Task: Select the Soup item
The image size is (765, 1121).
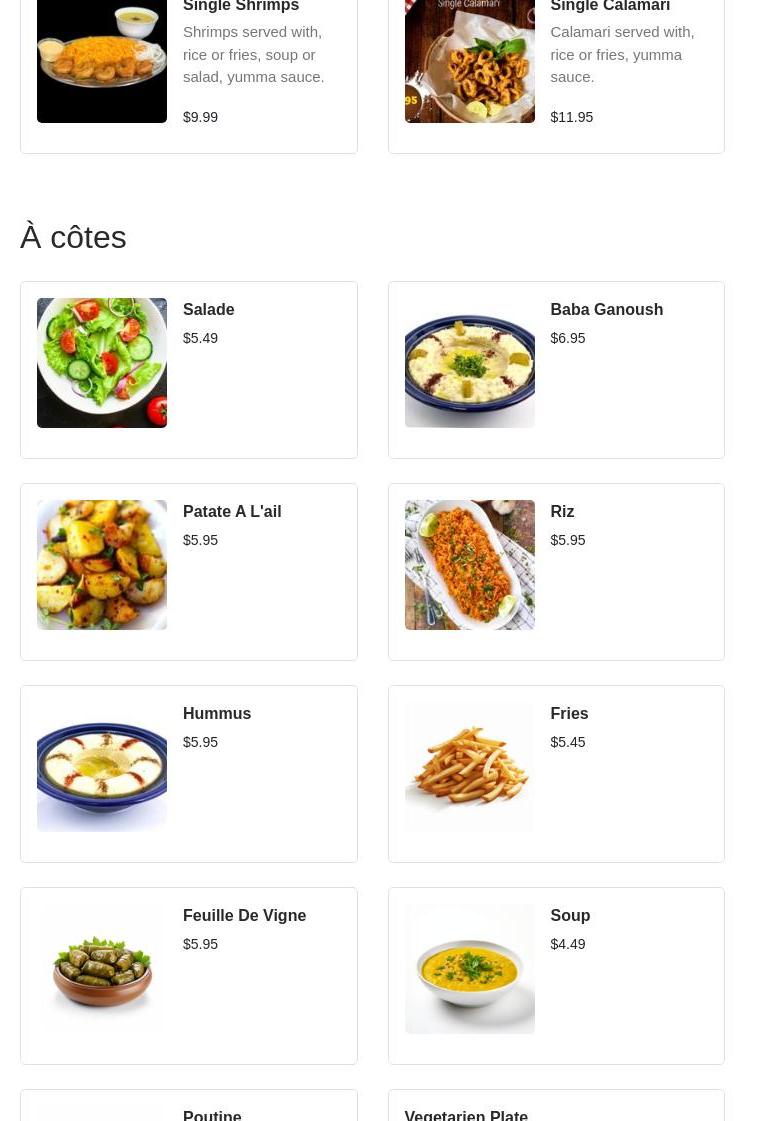Action: coord(556,976)
